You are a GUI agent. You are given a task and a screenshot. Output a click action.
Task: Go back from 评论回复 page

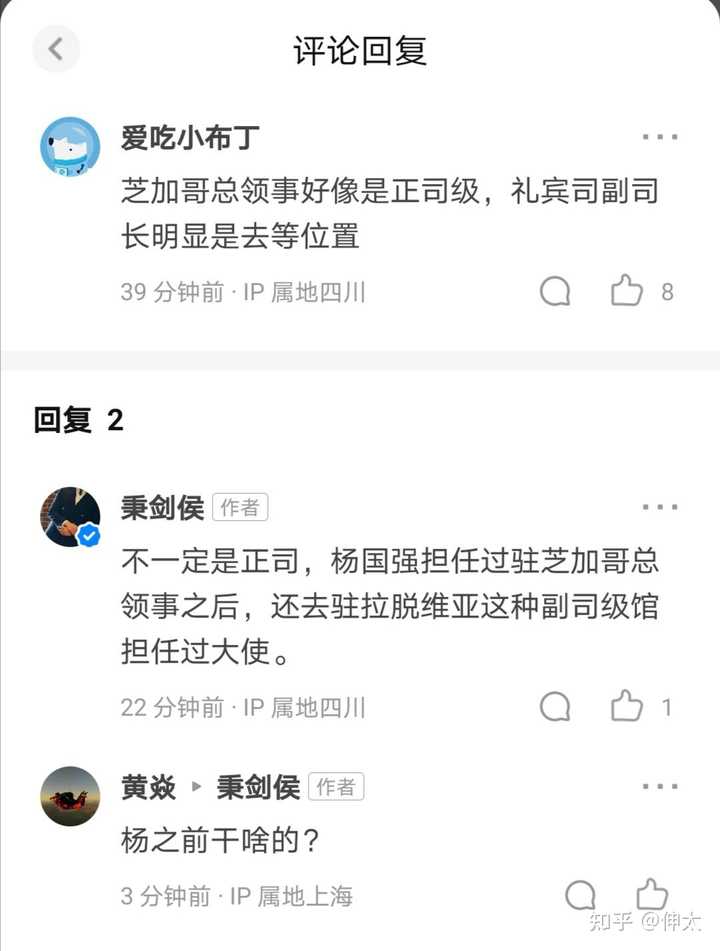[56, 49]
